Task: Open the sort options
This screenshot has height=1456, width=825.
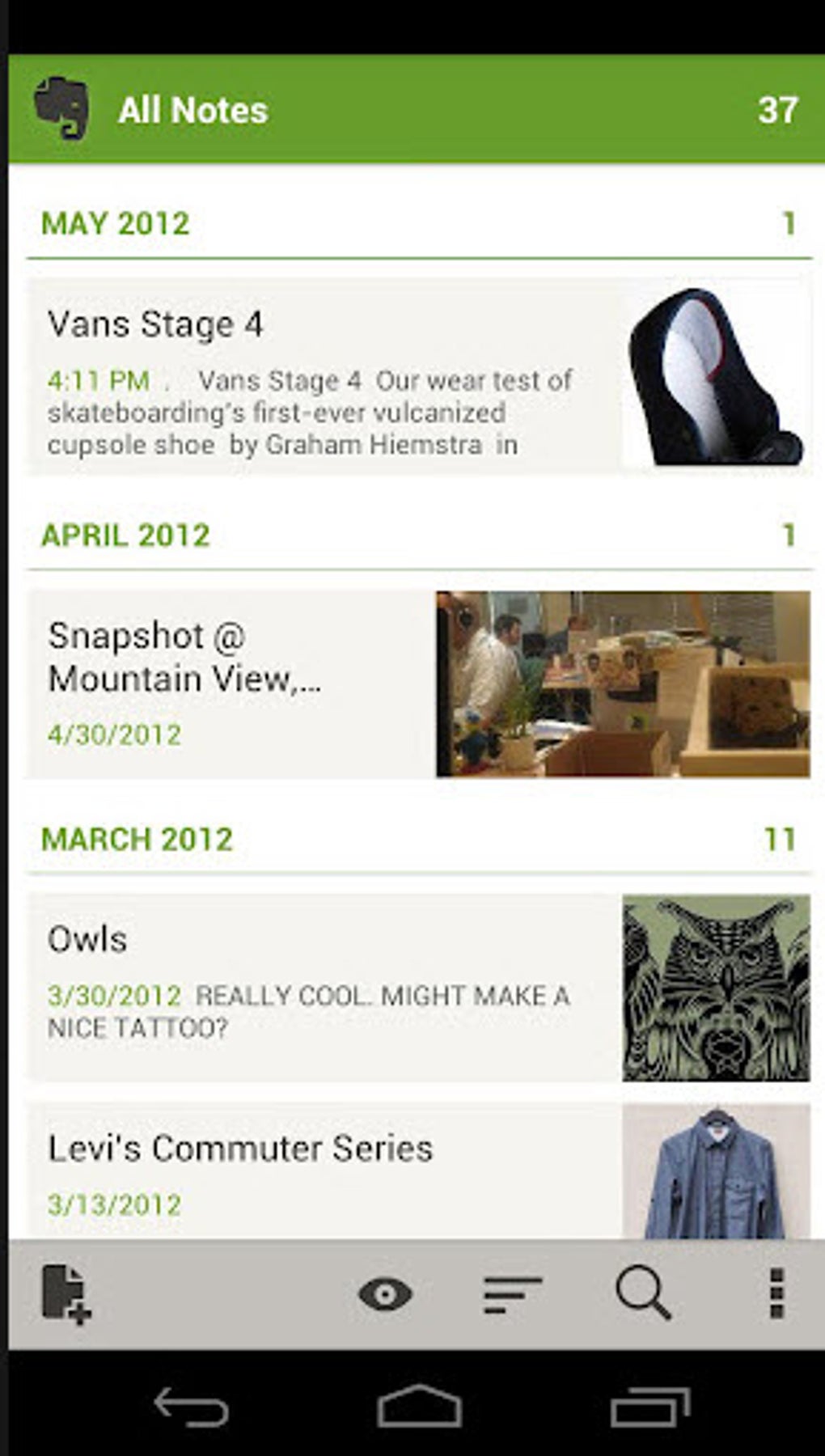Action: pos(512,1295)
